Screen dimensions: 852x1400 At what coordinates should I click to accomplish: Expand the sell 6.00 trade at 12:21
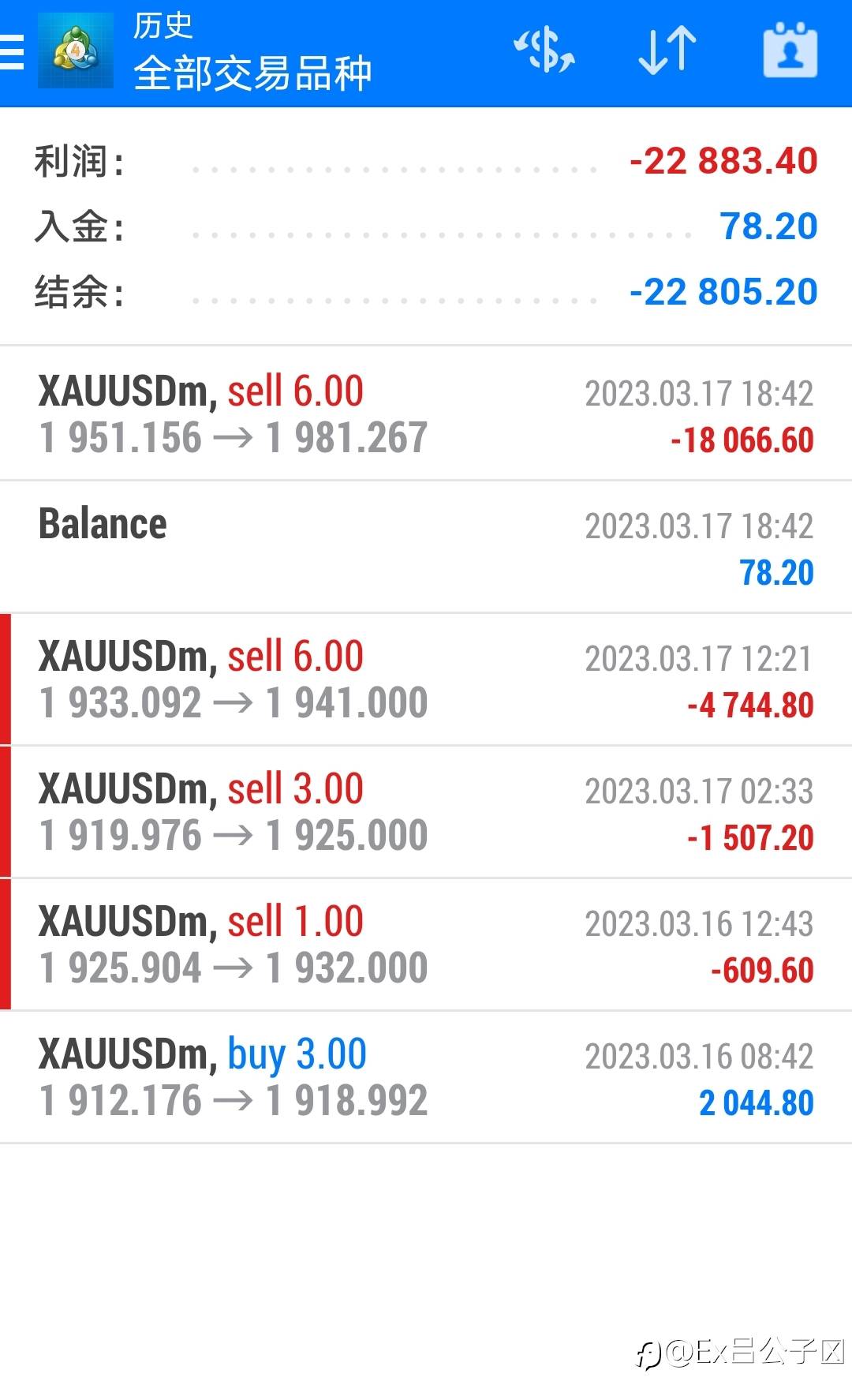[426, 679]
